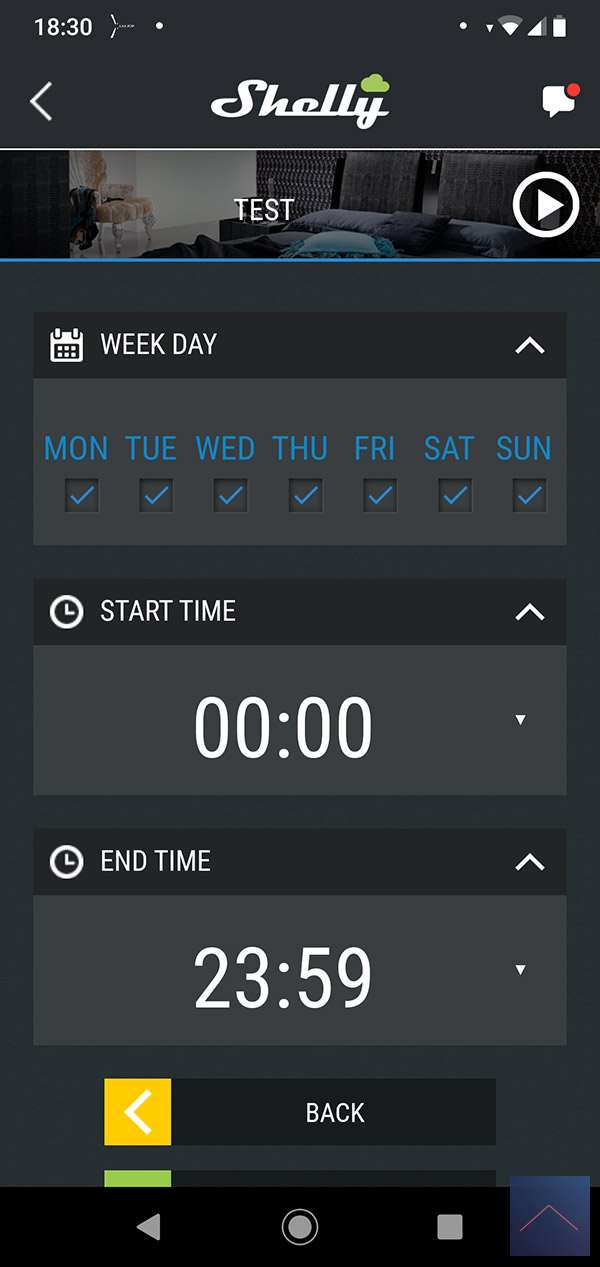Uncheck the FRI checkbox

(x=380, y=495)
